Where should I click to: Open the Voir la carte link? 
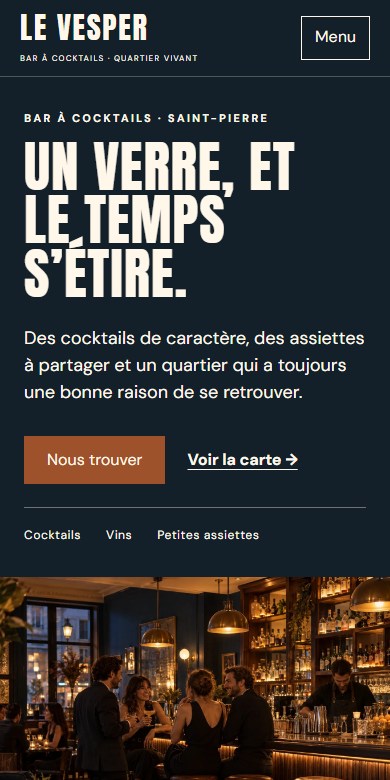[243, 460]
